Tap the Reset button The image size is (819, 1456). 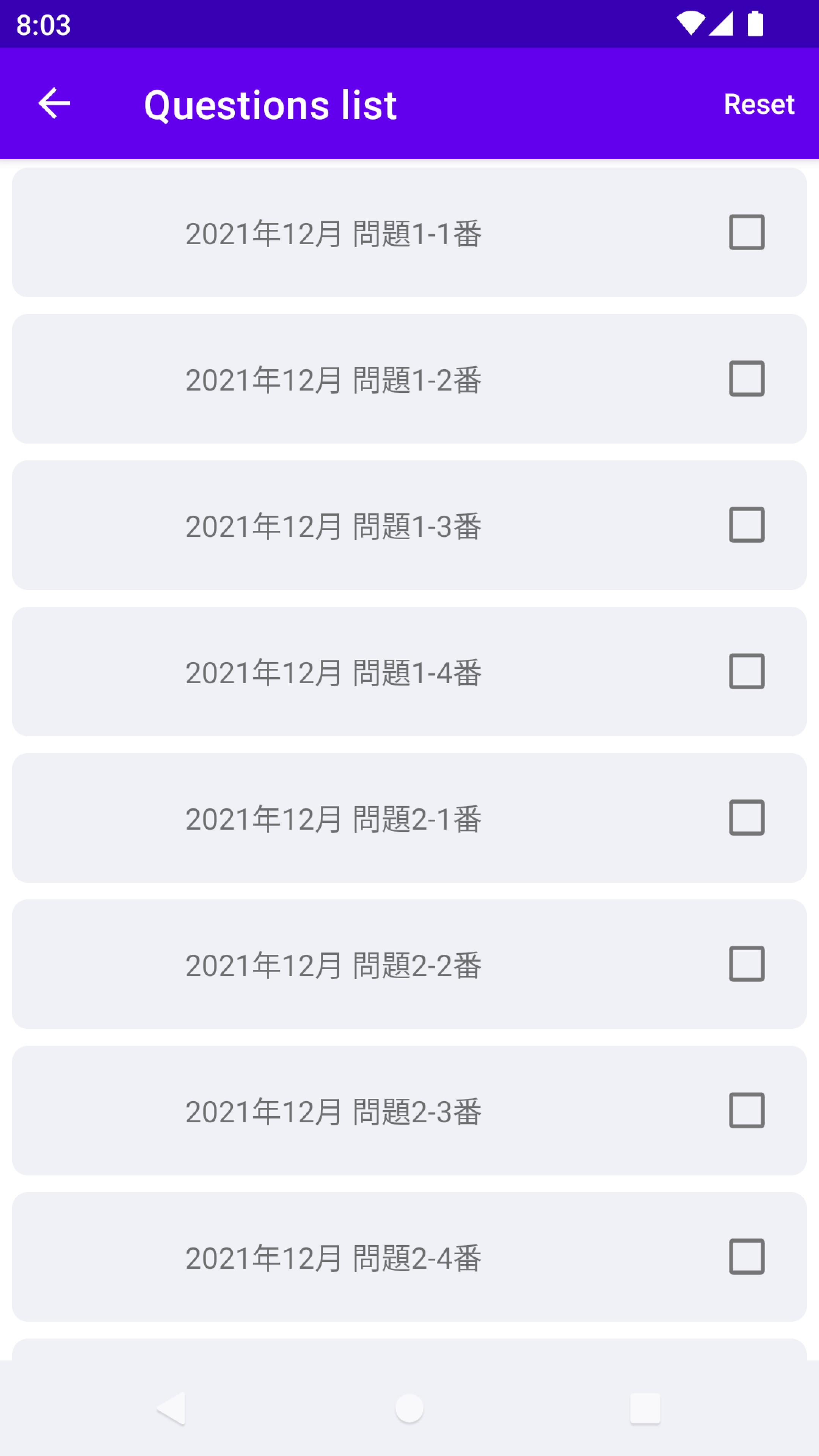[x=758, y=104]
